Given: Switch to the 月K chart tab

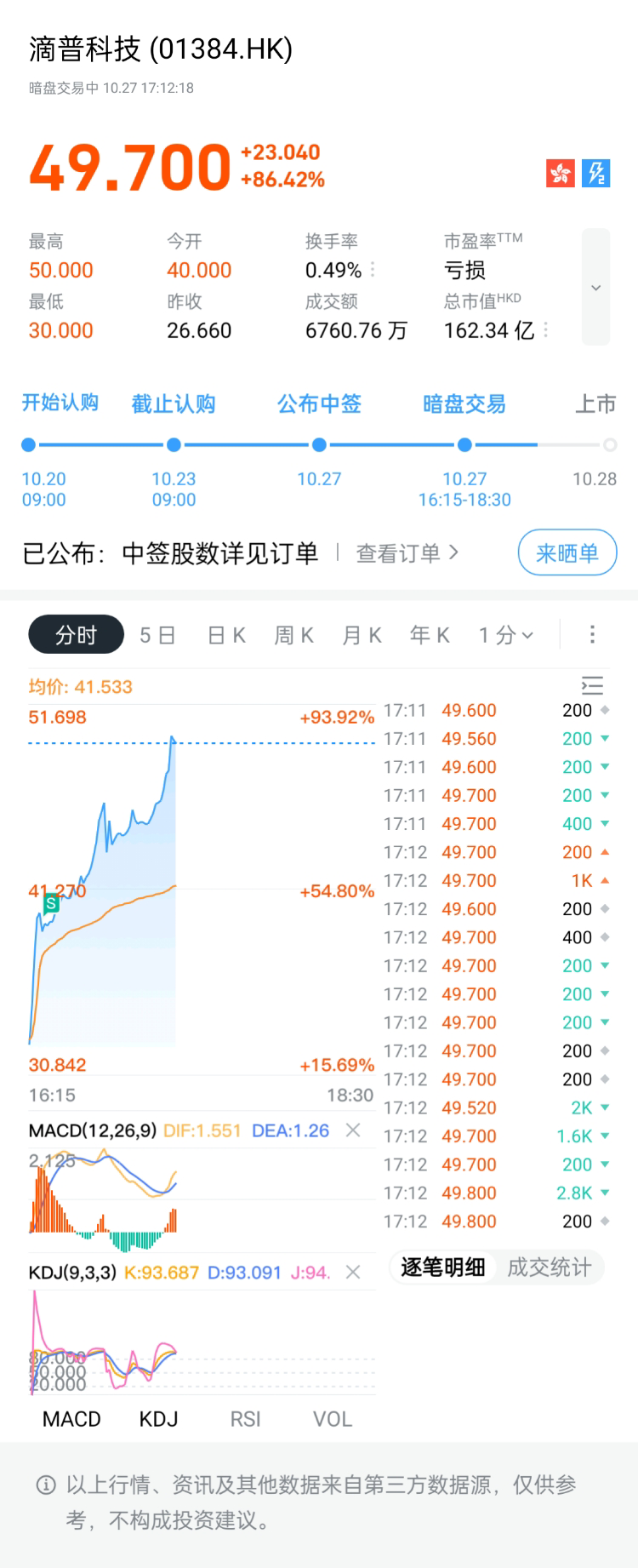Looking at the screenshot, I should [362, 635].
